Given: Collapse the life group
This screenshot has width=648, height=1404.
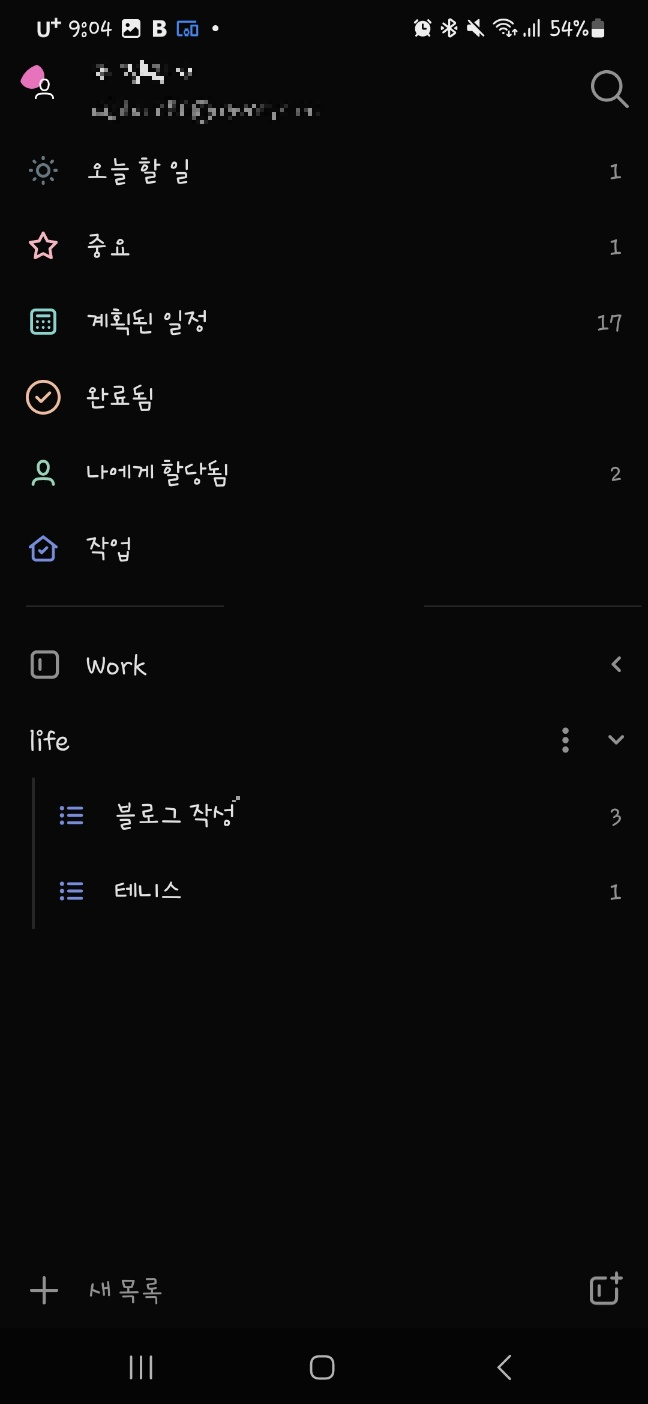Looking at the screenshot, I should [616, 740].
